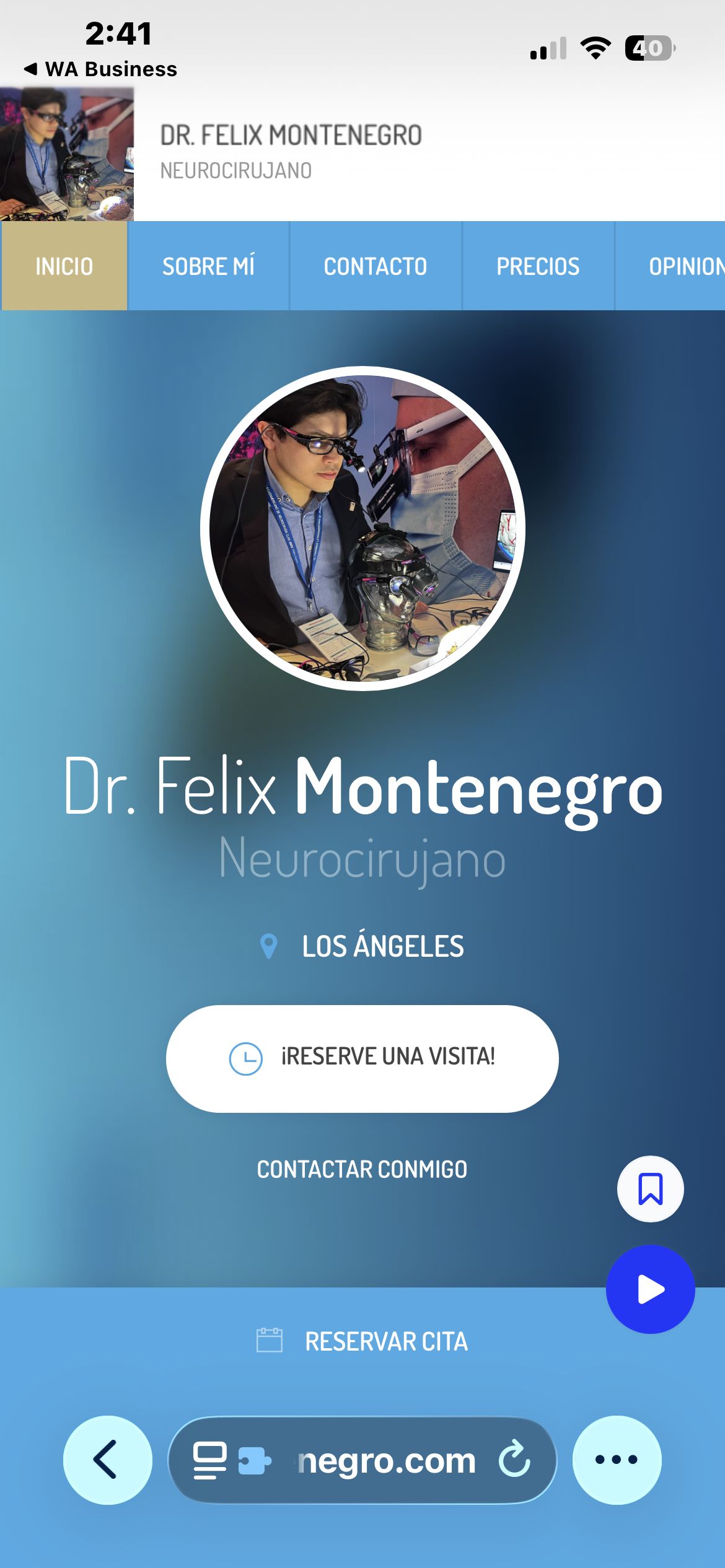Screen dimensions: 725x1568
Task: View the Precios tab
Action: point(538,266)
